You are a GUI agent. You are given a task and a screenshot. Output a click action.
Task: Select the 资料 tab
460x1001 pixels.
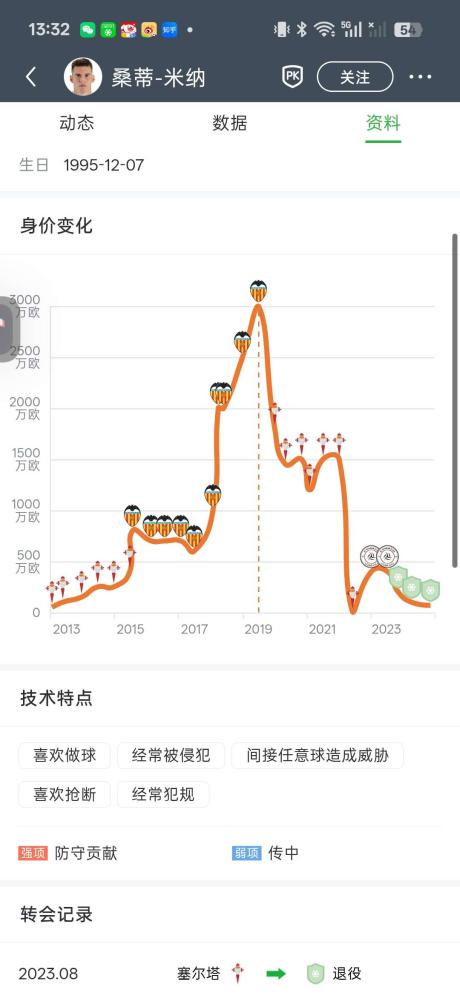[383, 123]
